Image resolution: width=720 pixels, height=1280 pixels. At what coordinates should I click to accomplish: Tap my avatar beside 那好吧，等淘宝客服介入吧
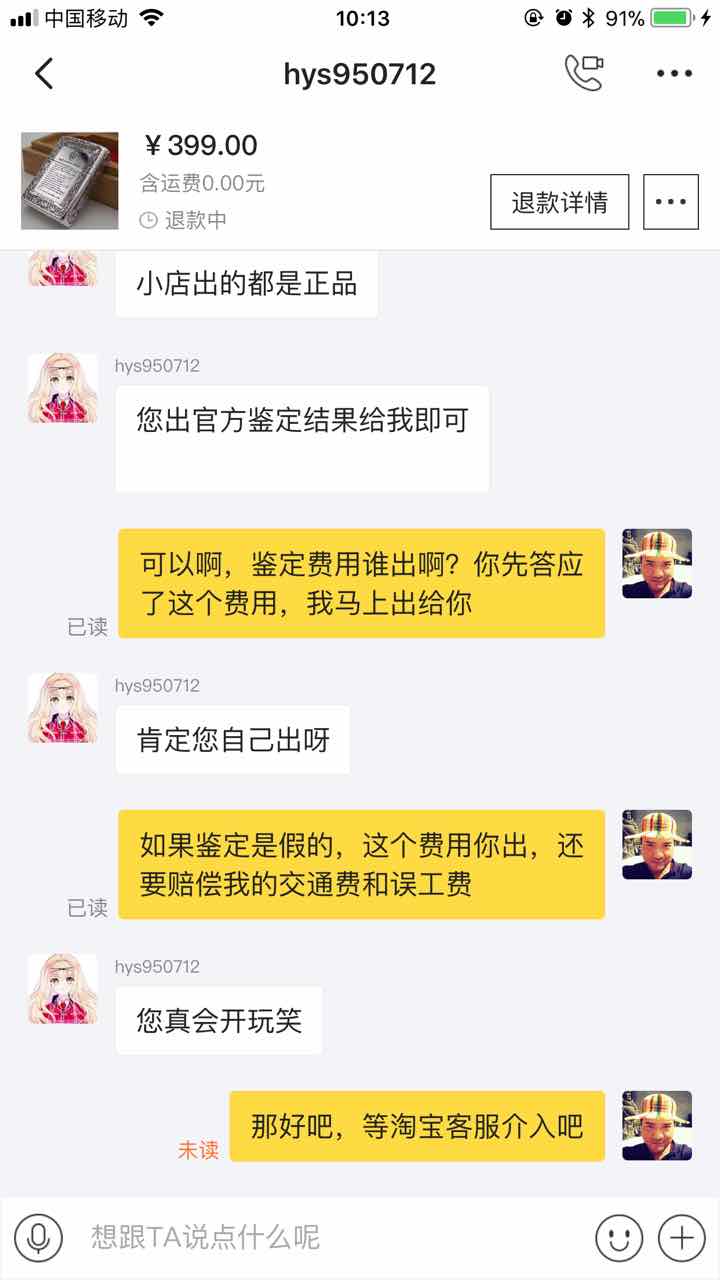pyautogui.click(x=657, y=1125)
